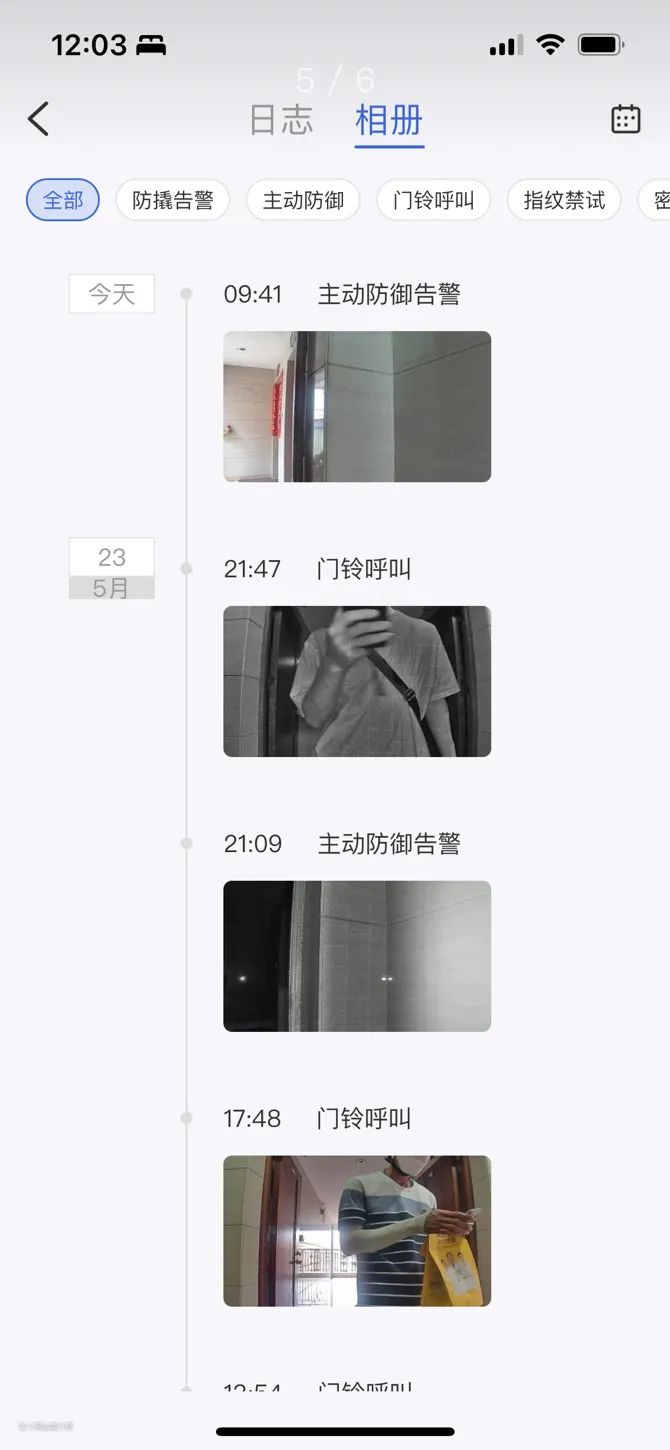
Task: Select the 相册 tab
Action: (x=389, y=120)
